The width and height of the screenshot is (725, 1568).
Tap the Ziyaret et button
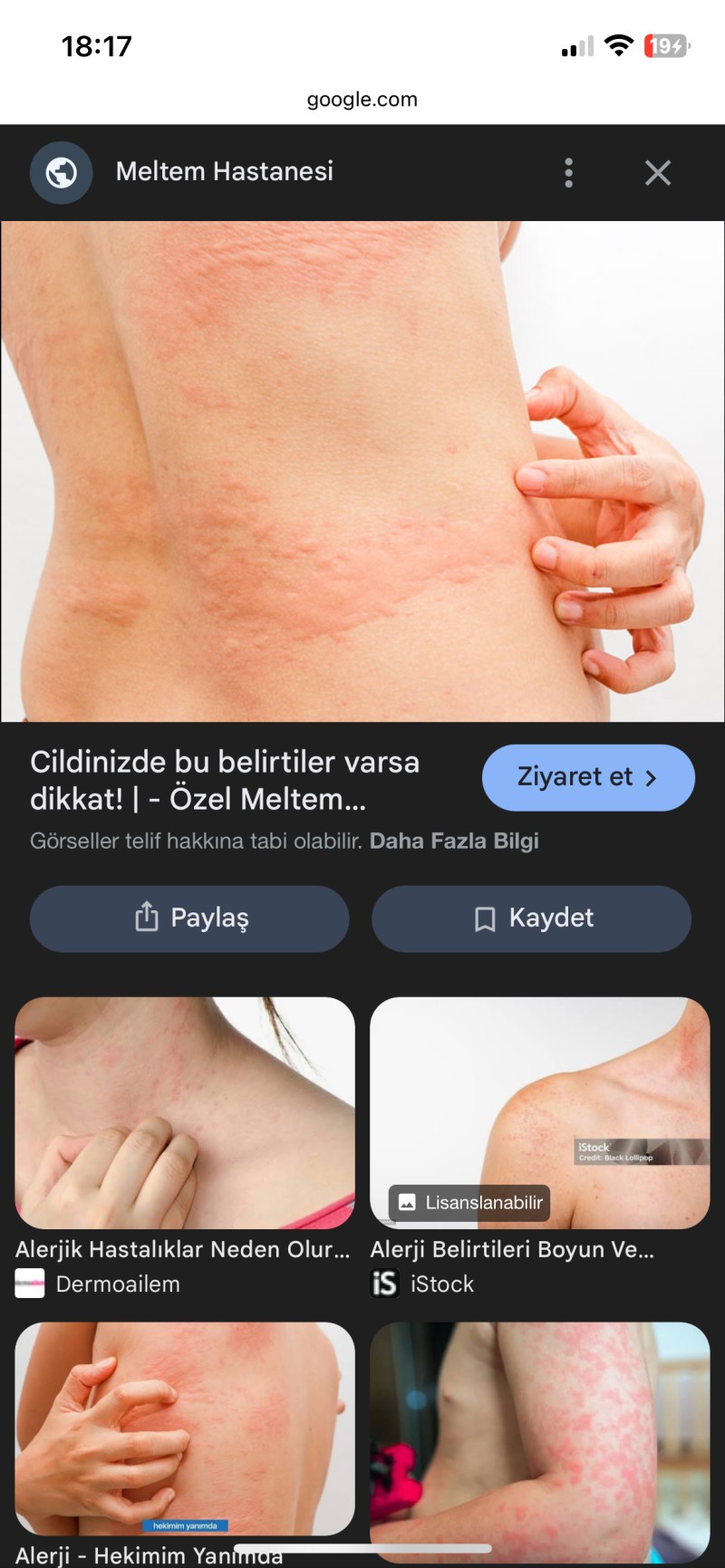point(588,777)
